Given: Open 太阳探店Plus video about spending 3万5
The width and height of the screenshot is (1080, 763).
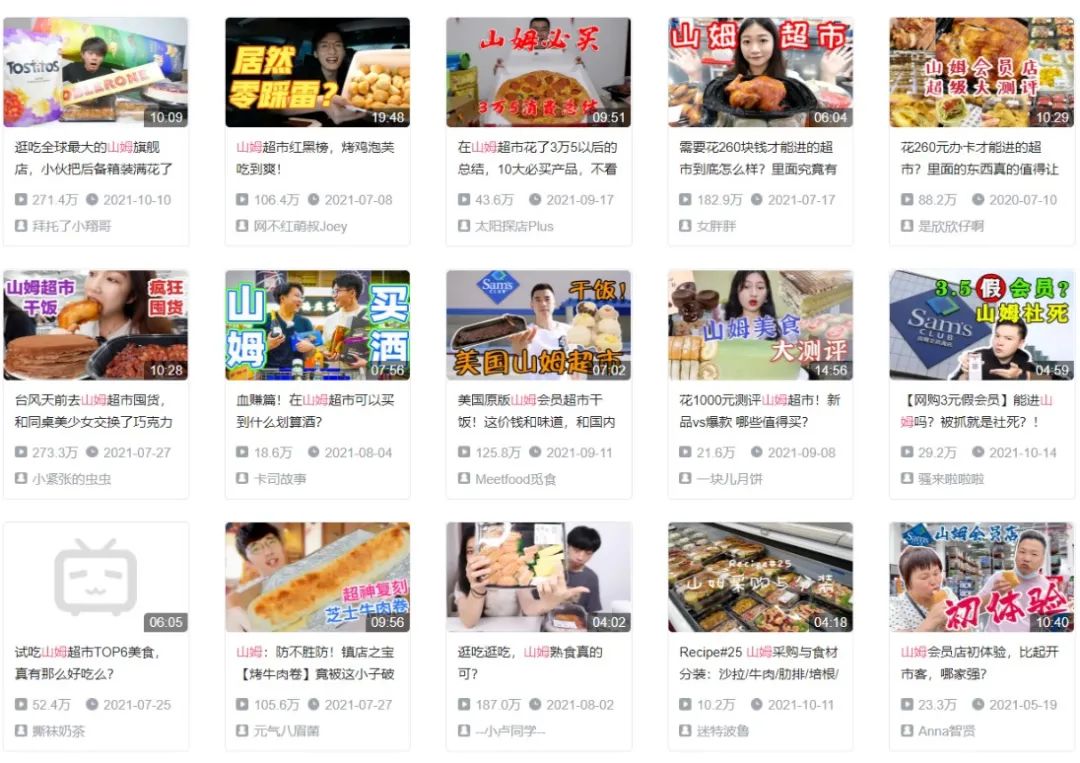Looking at the screenshot, I should (x=538, y=72).
